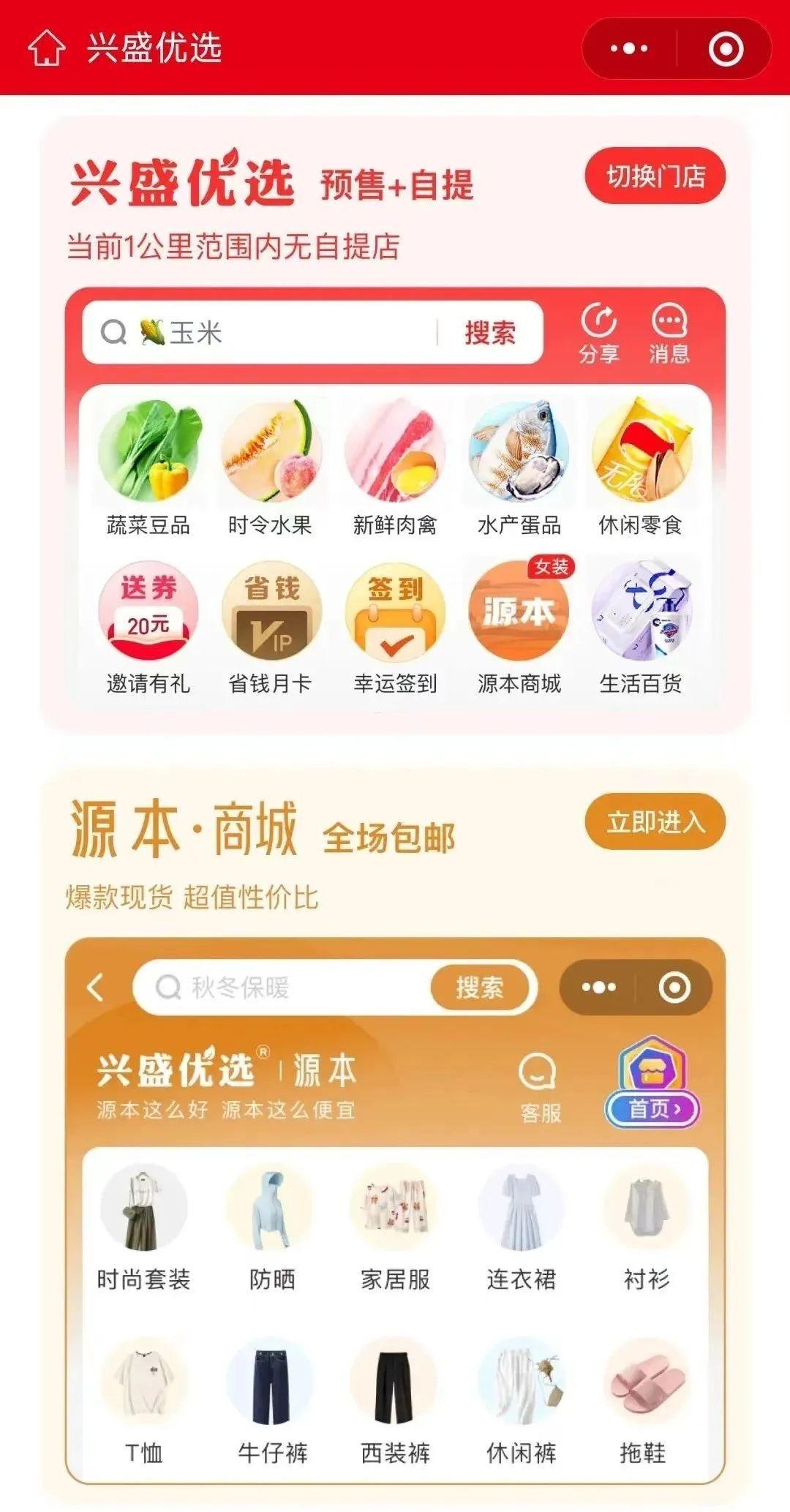View the 水产蛋品 category
The width and height of the screenshot is (790, 1512).
519,468
